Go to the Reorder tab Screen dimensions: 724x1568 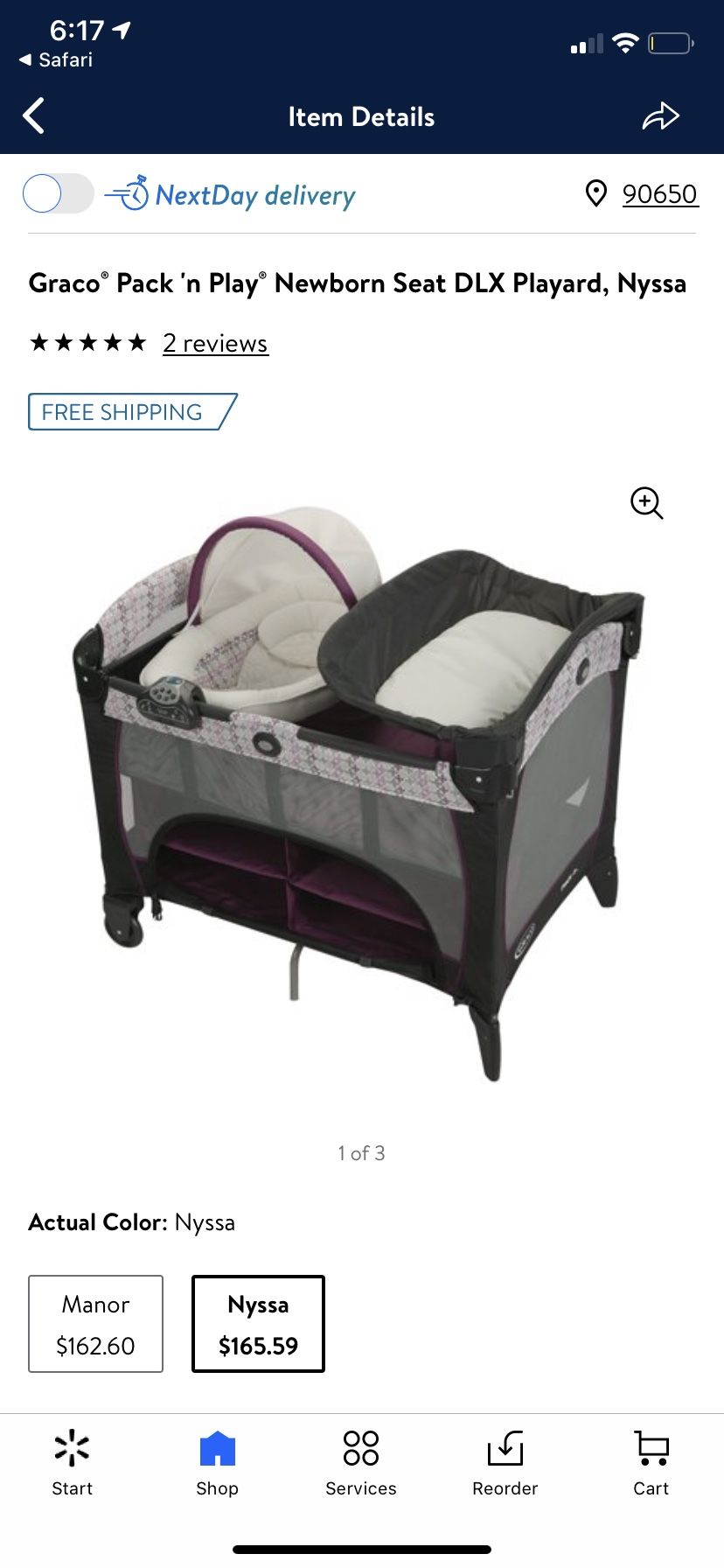(505, 1464)
